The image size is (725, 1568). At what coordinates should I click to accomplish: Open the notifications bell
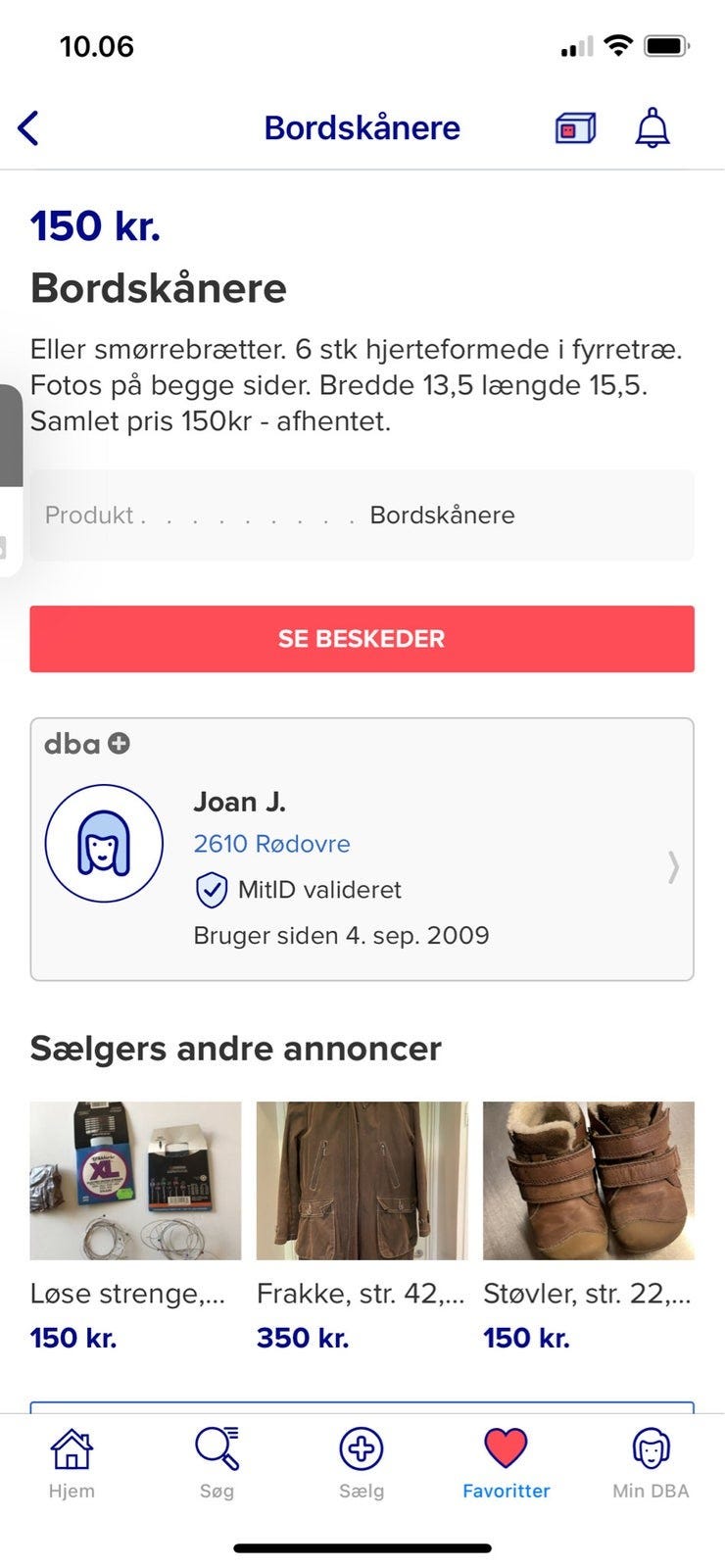coord(652,128)
